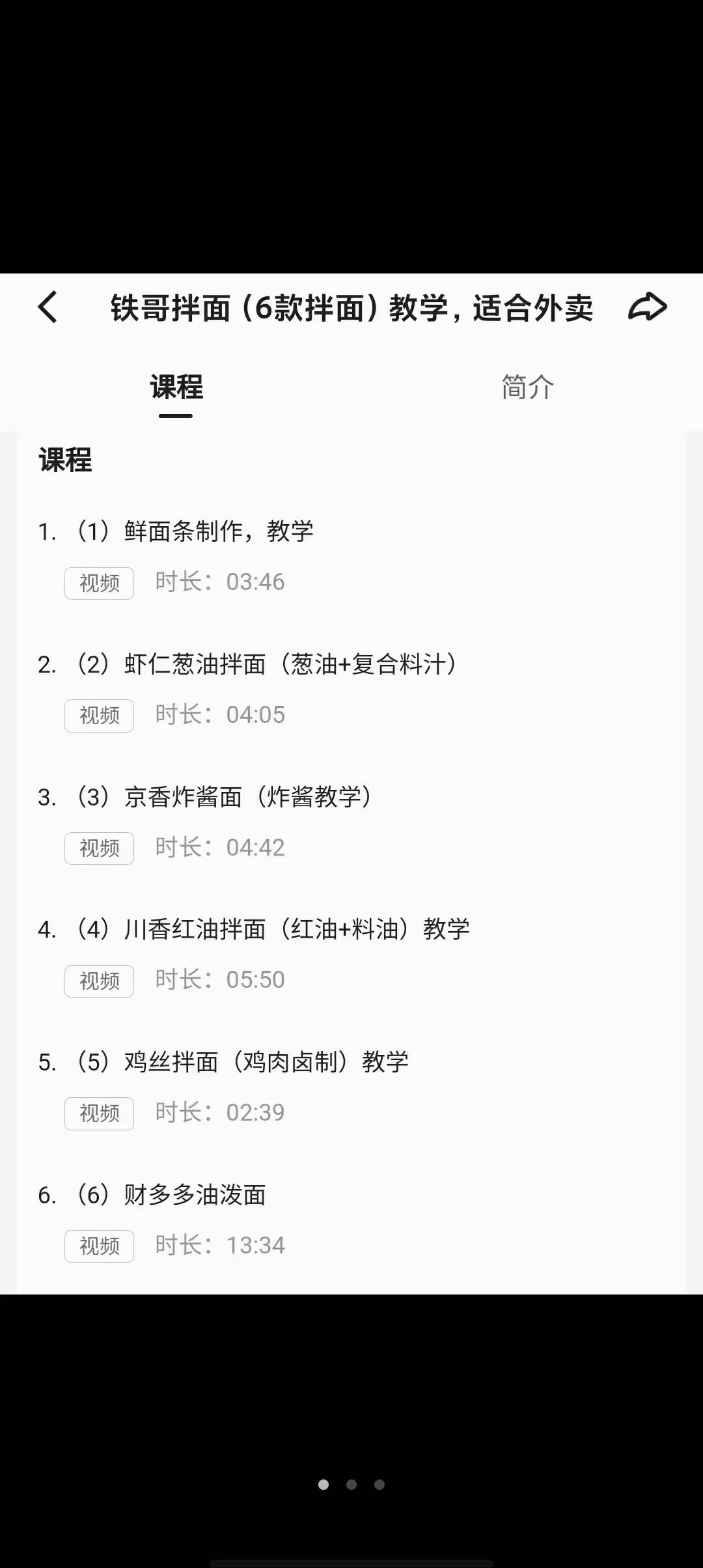Share this course with the arrow icon
This screenshot has width=703, height=1568.
tap(647, 307)
